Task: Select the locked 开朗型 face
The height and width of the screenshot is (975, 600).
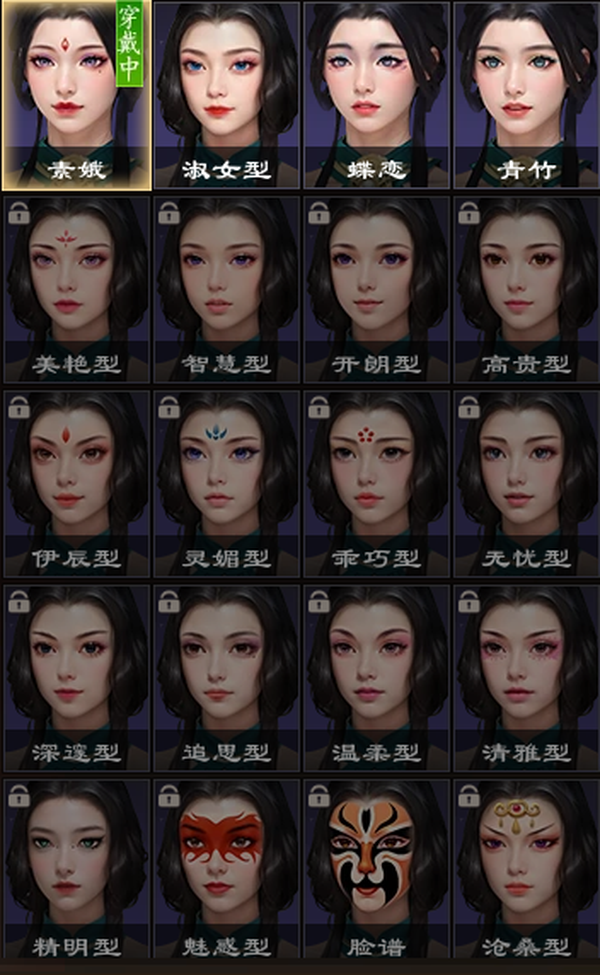Action: tap(376, 290)
